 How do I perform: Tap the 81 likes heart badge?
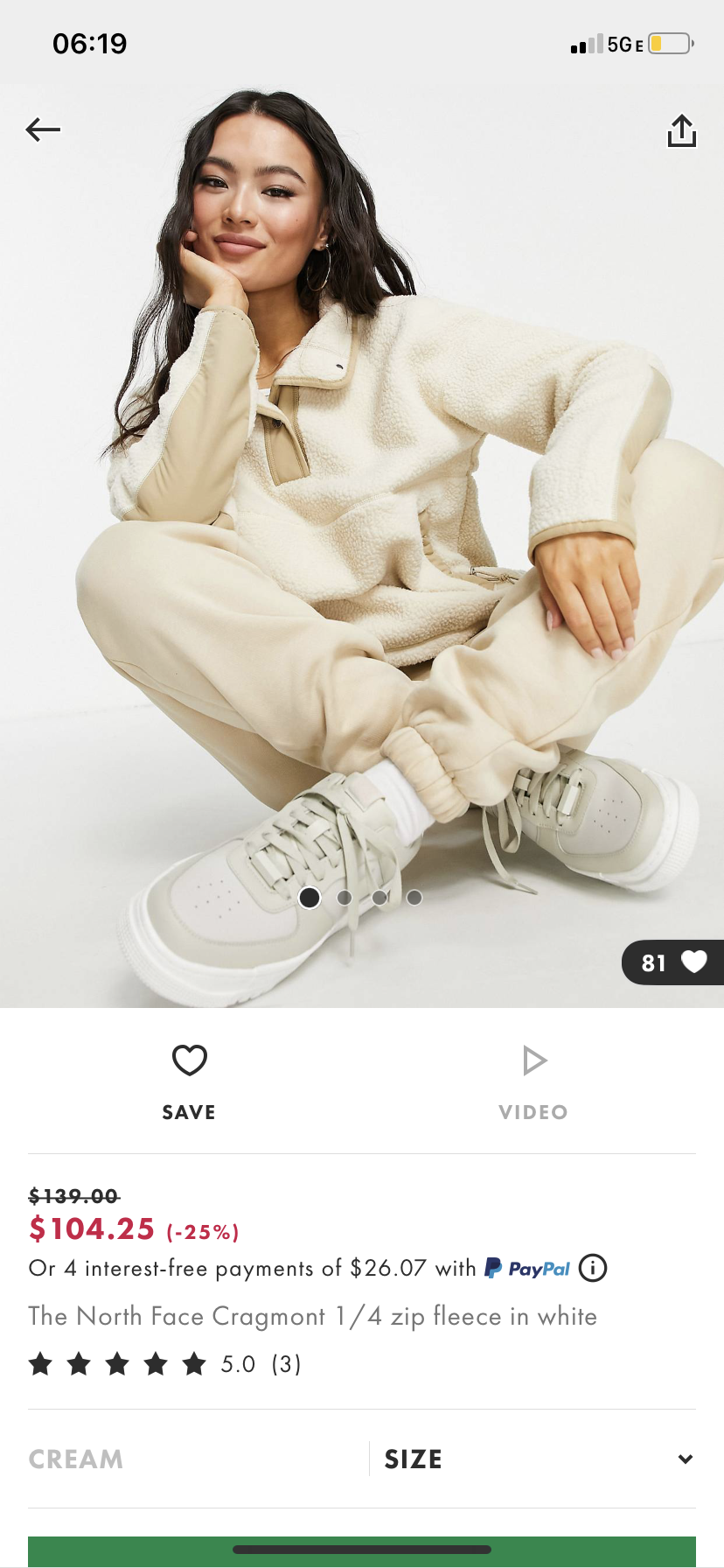672,962
